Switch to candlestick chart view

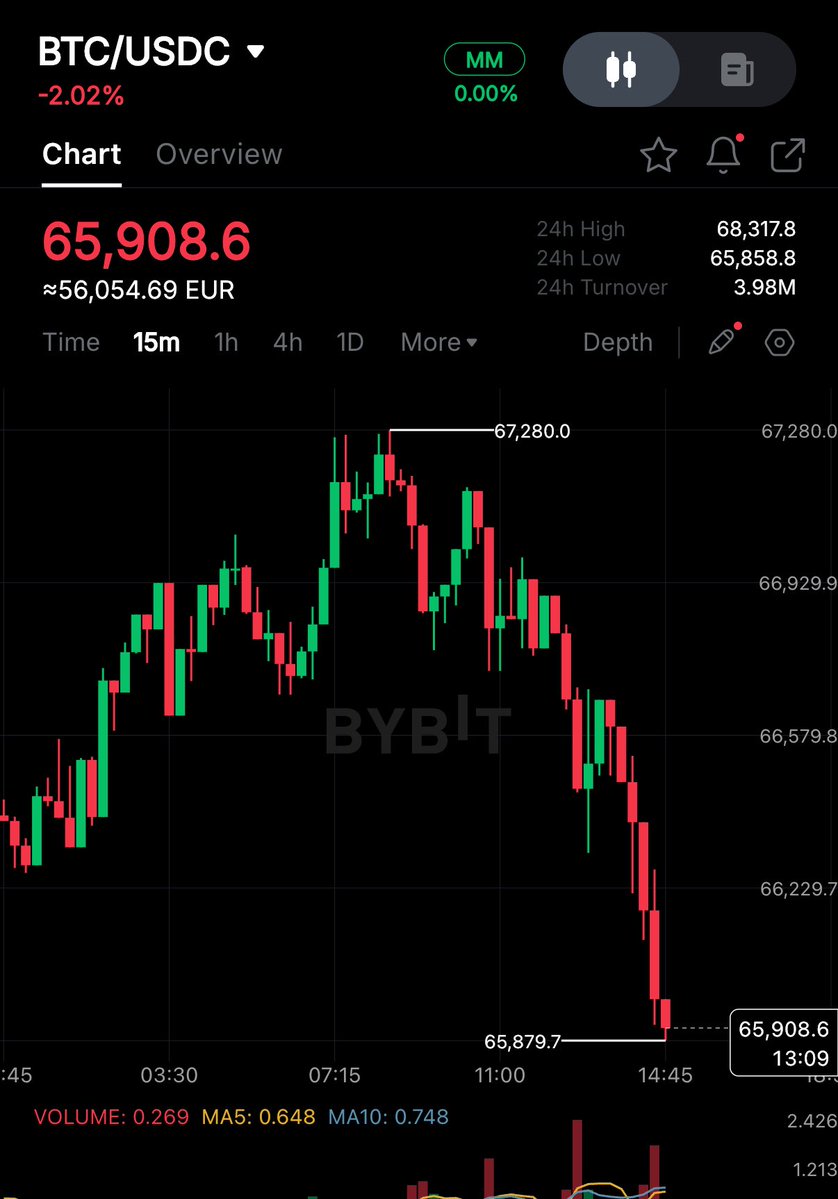tap(621, 70)
